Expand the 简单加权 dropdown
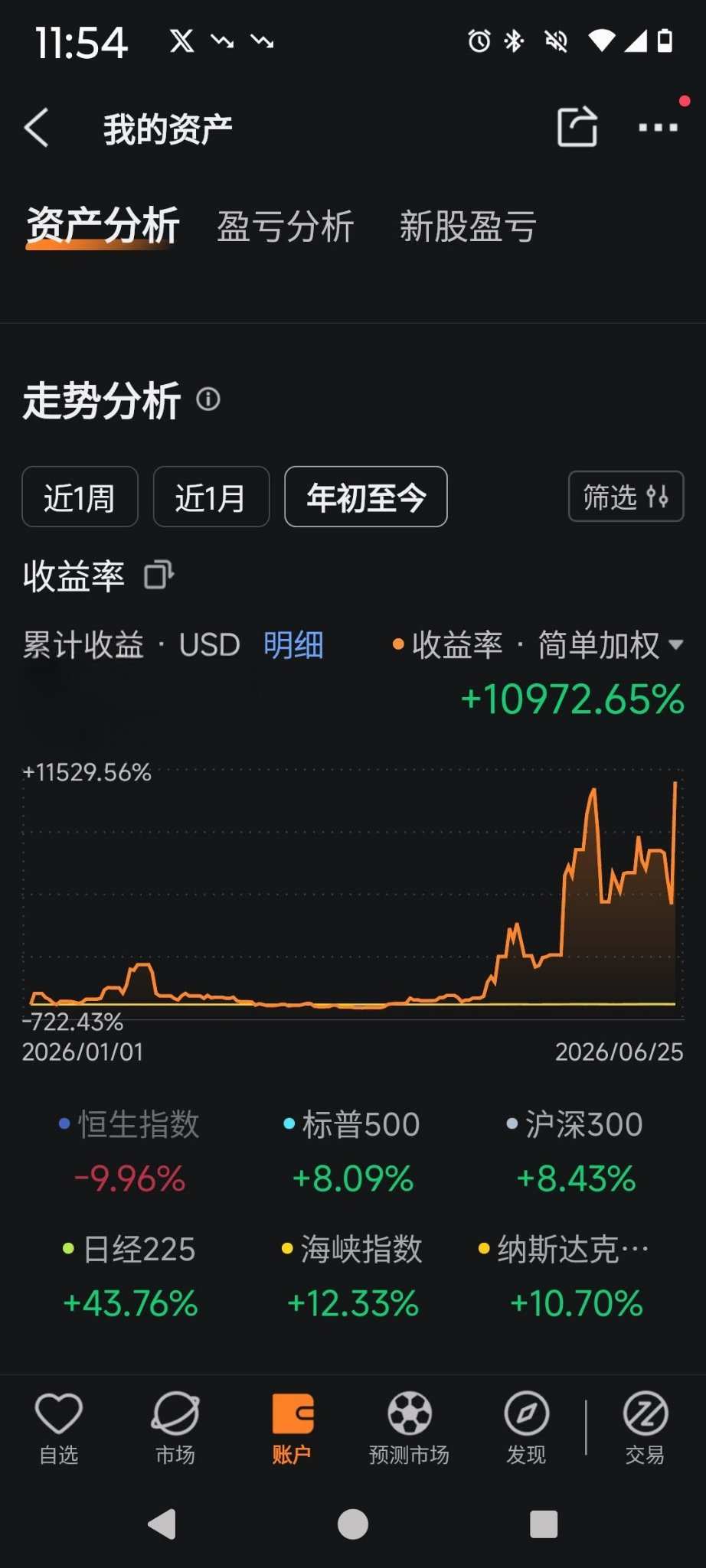Image resolution: width=706 pixels, height=1568 pixels. coord(610,645)
